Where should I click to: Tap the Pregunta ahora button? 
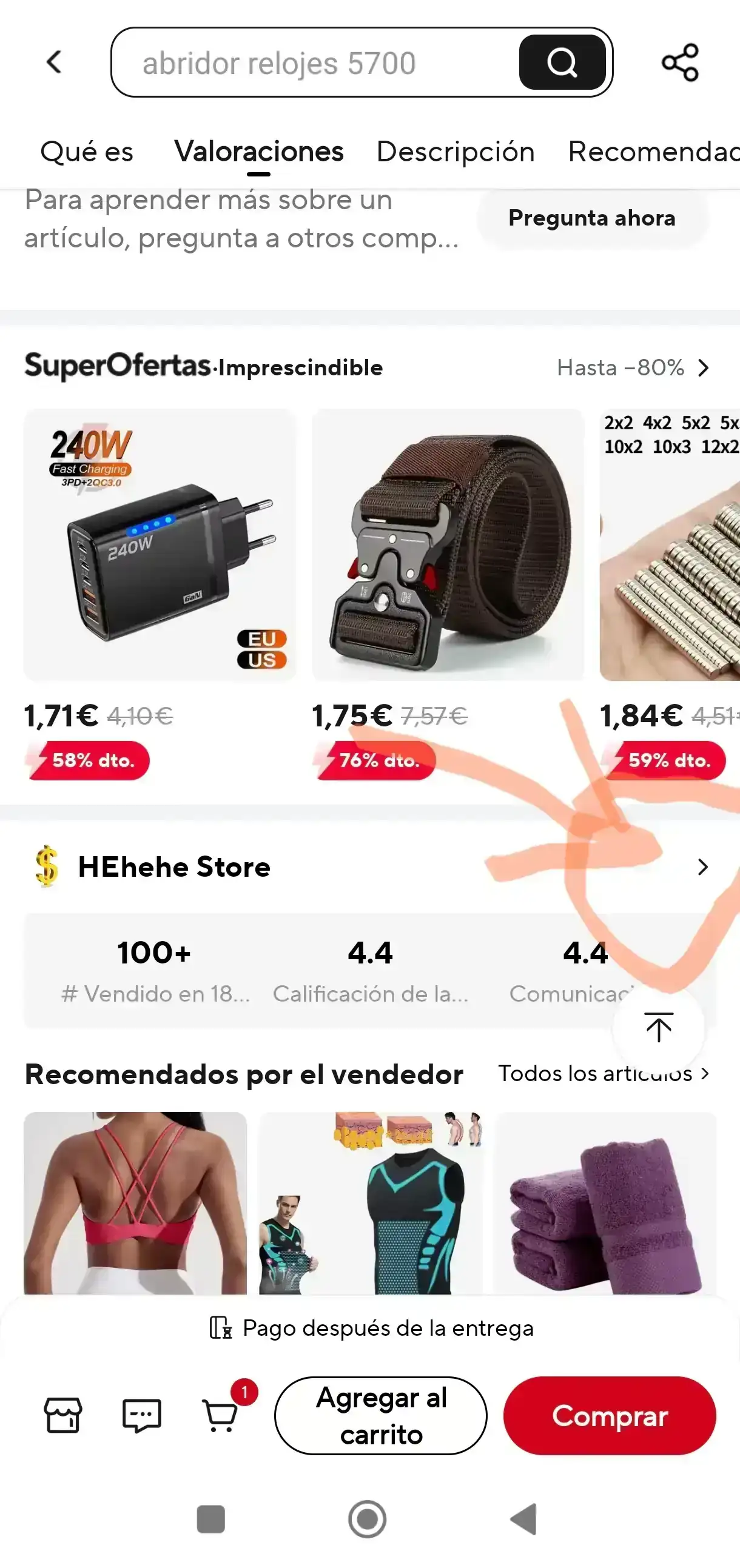[x=591, y=218]
